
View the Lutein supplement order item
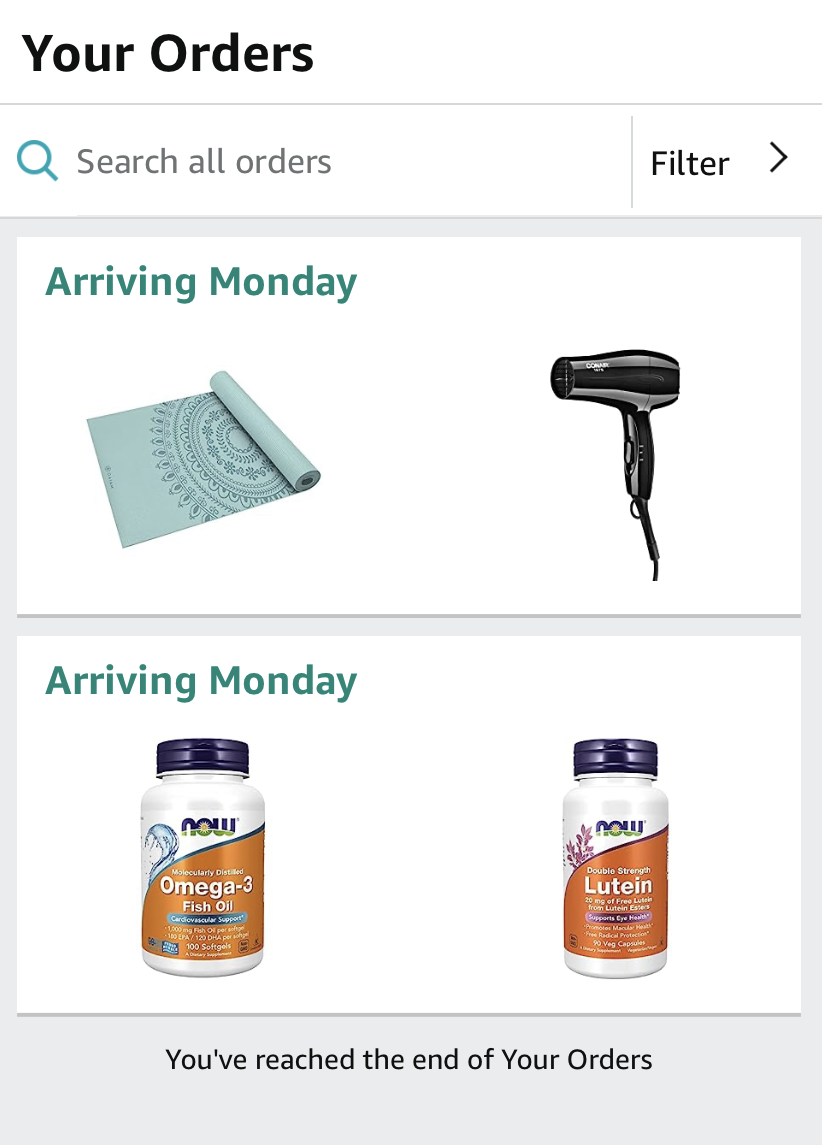click(x=615, y=858)
